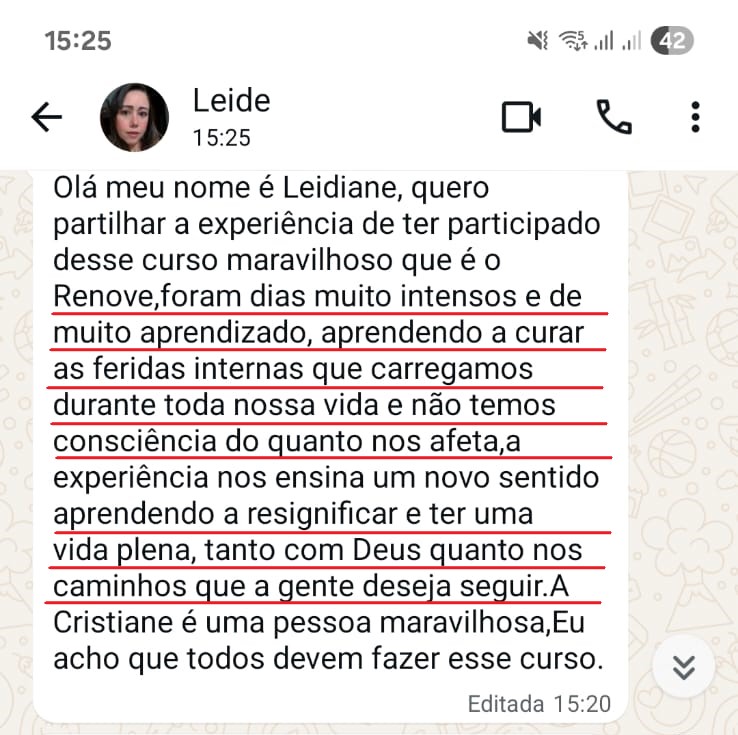
Task: Start a voice call with Leide
Action: (x=614, y=118)
